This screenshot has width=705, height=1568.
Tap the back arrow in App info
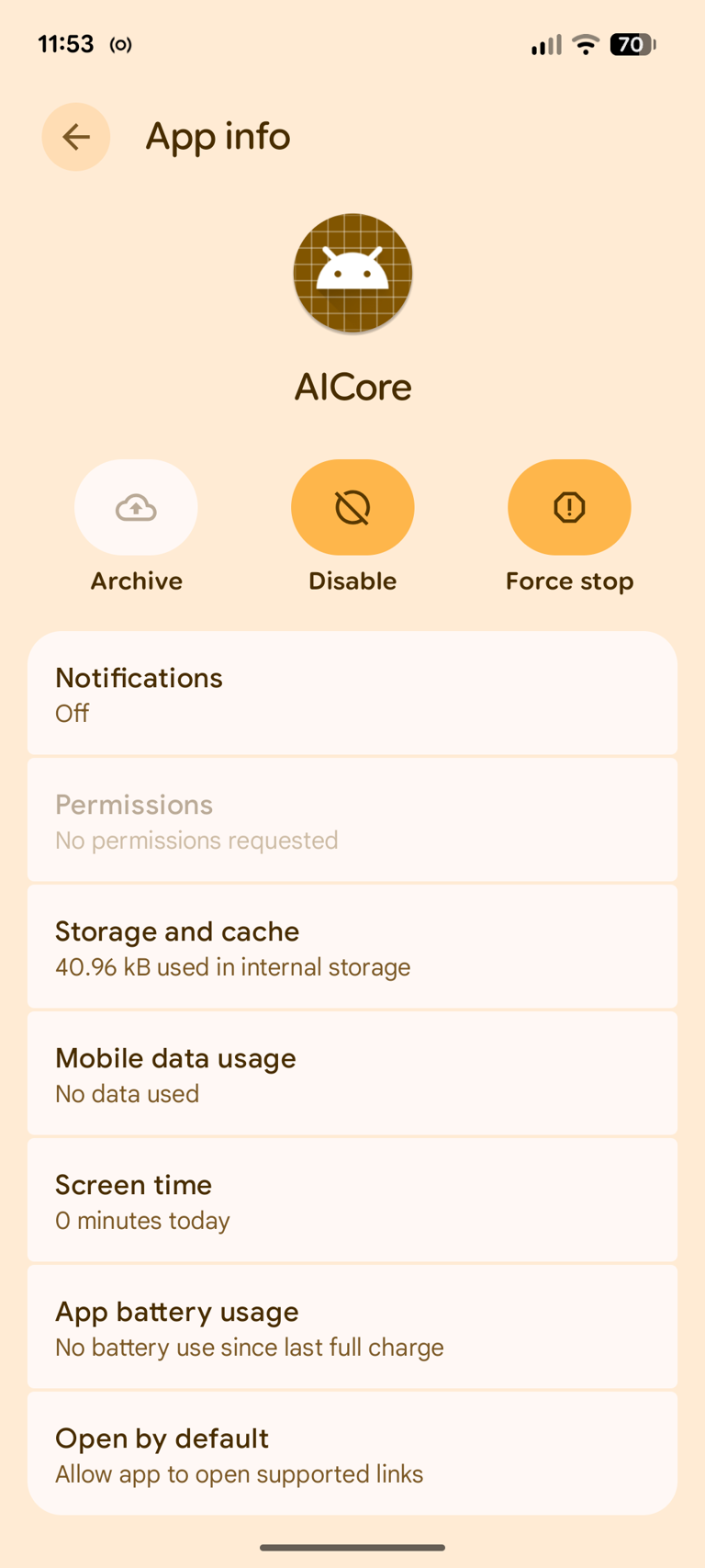pyautogui.click(x=76, y=136)
